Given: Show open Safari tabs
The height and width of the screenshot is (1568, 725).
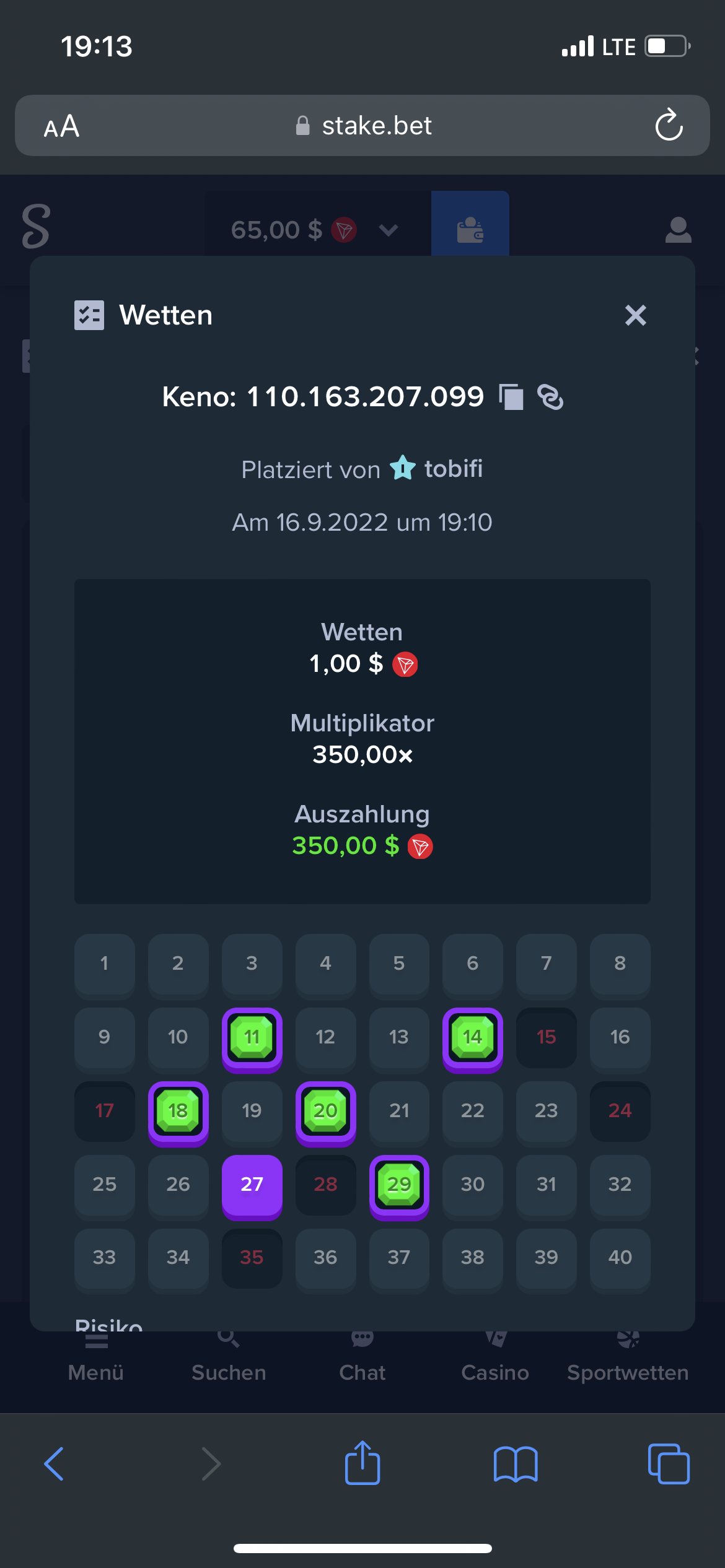Looking at the screenshot, I should pyautogui.click(x=669, y=1464).
